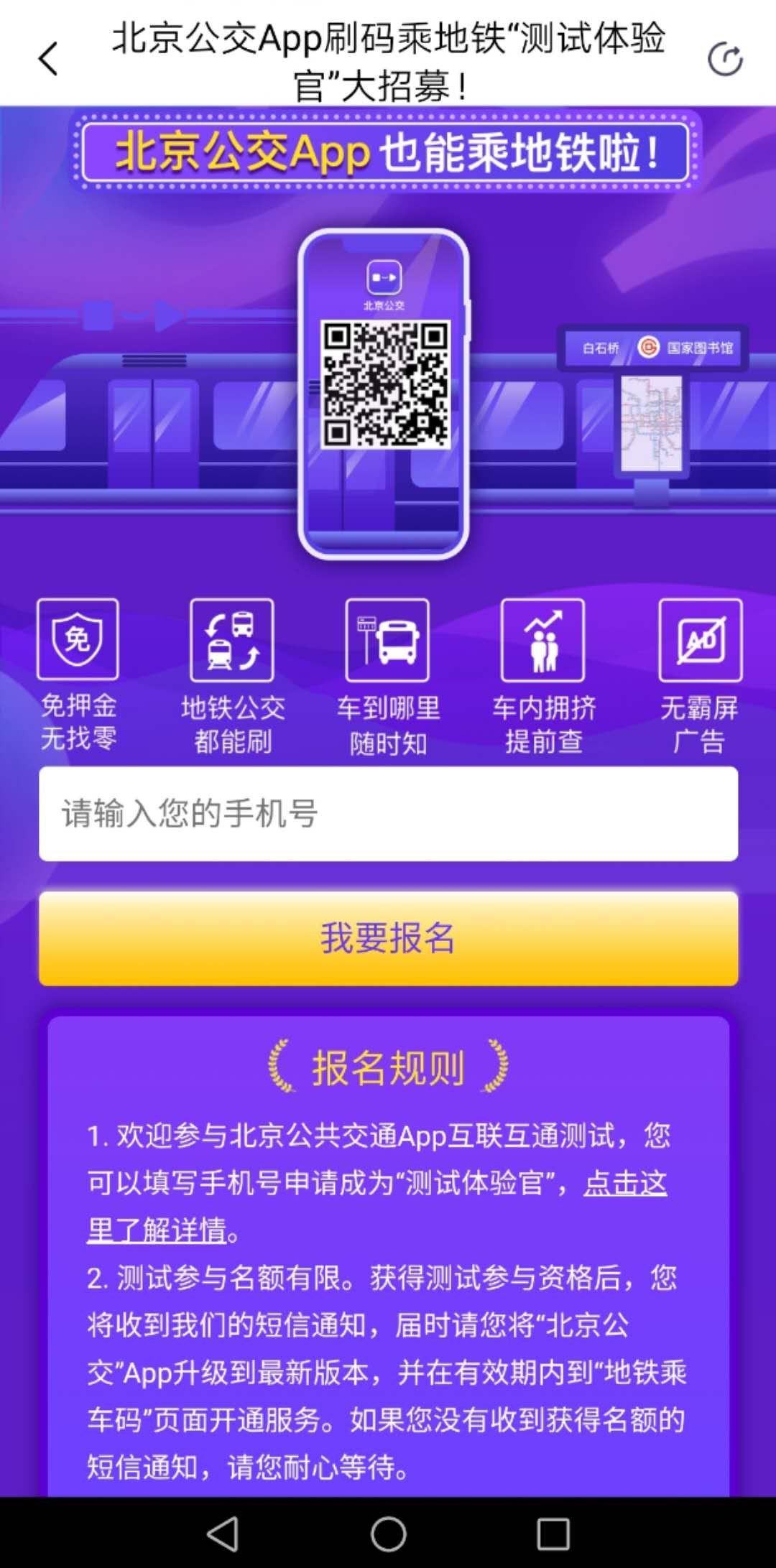Tap the system home button

pos(388,1534)
